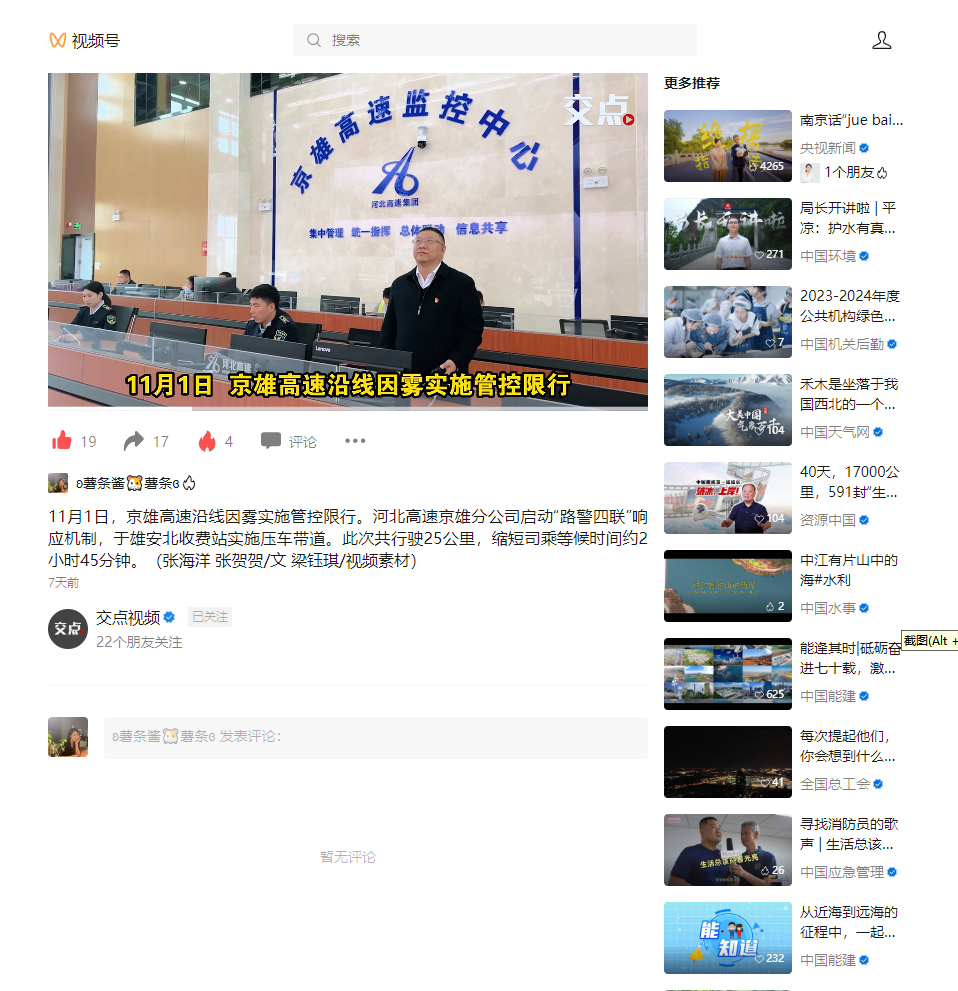Viewport: 958px width, 991px height.
Task: Open the 从近海到远海 video from 中国能建
Action: coord(727,938)
